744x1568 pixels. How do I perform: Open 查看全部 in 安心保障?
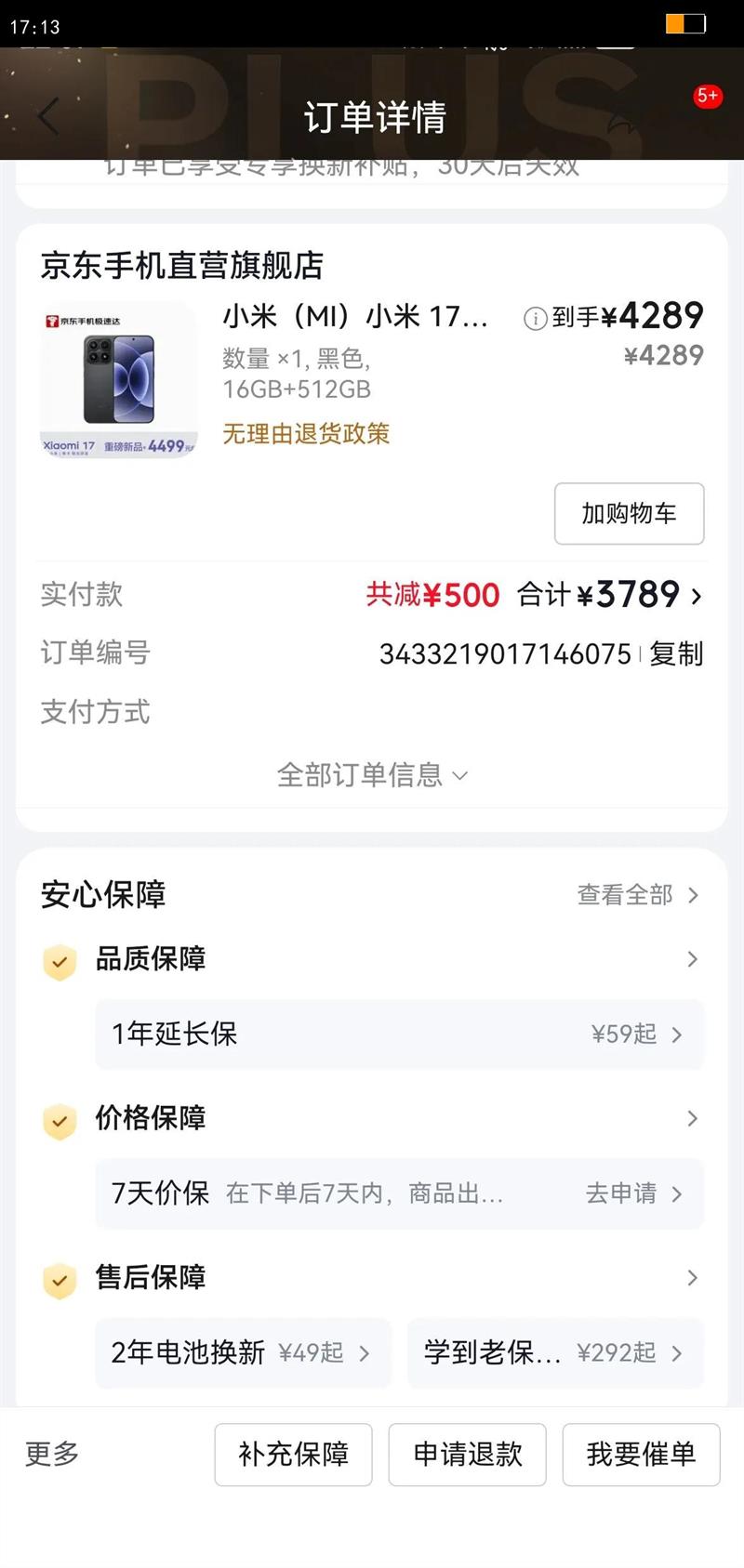point(638,895)
